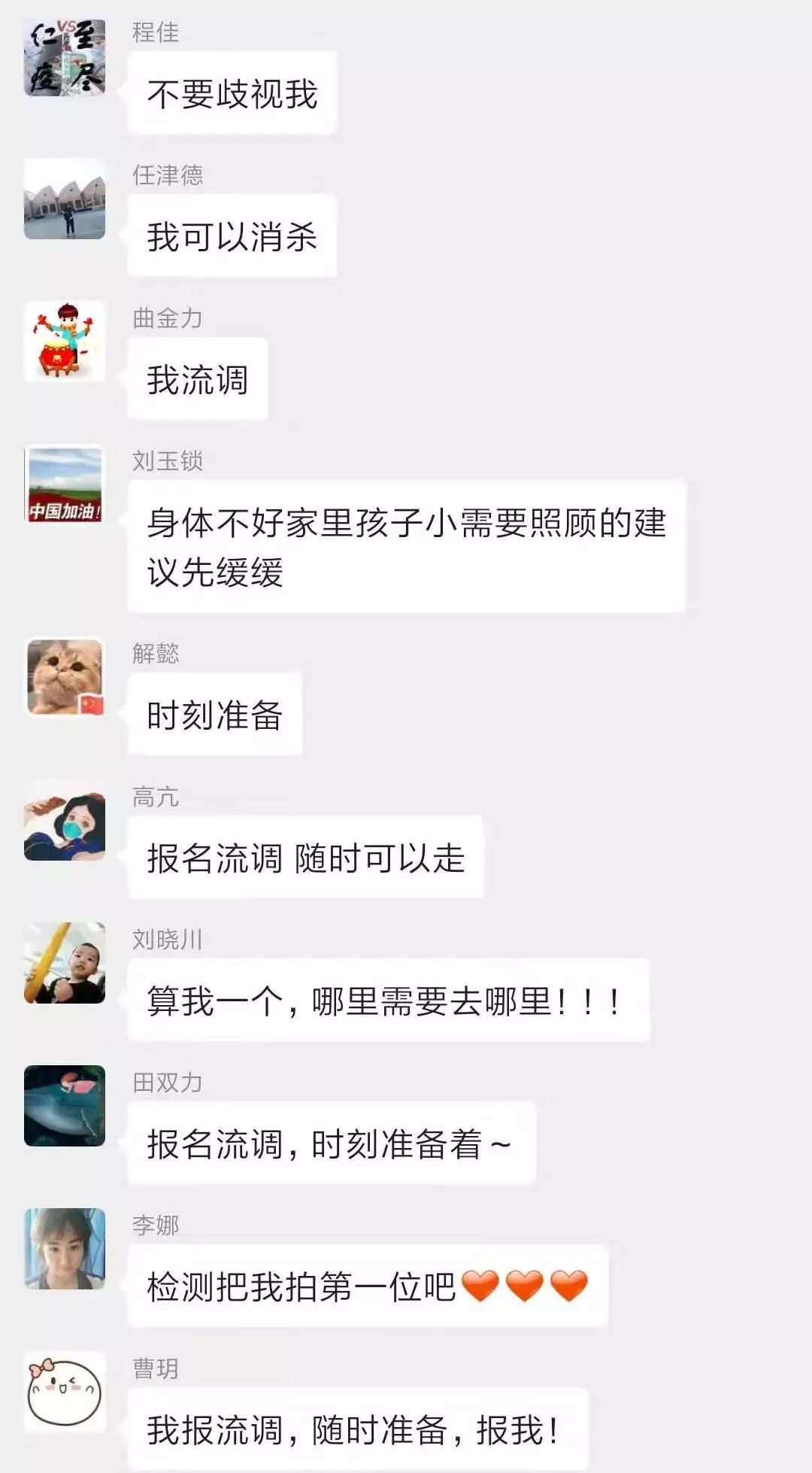The height and width of the screenshot is (1473, 812).
Task: Open 程佳's profile avatar
Action: coord(65,56)
